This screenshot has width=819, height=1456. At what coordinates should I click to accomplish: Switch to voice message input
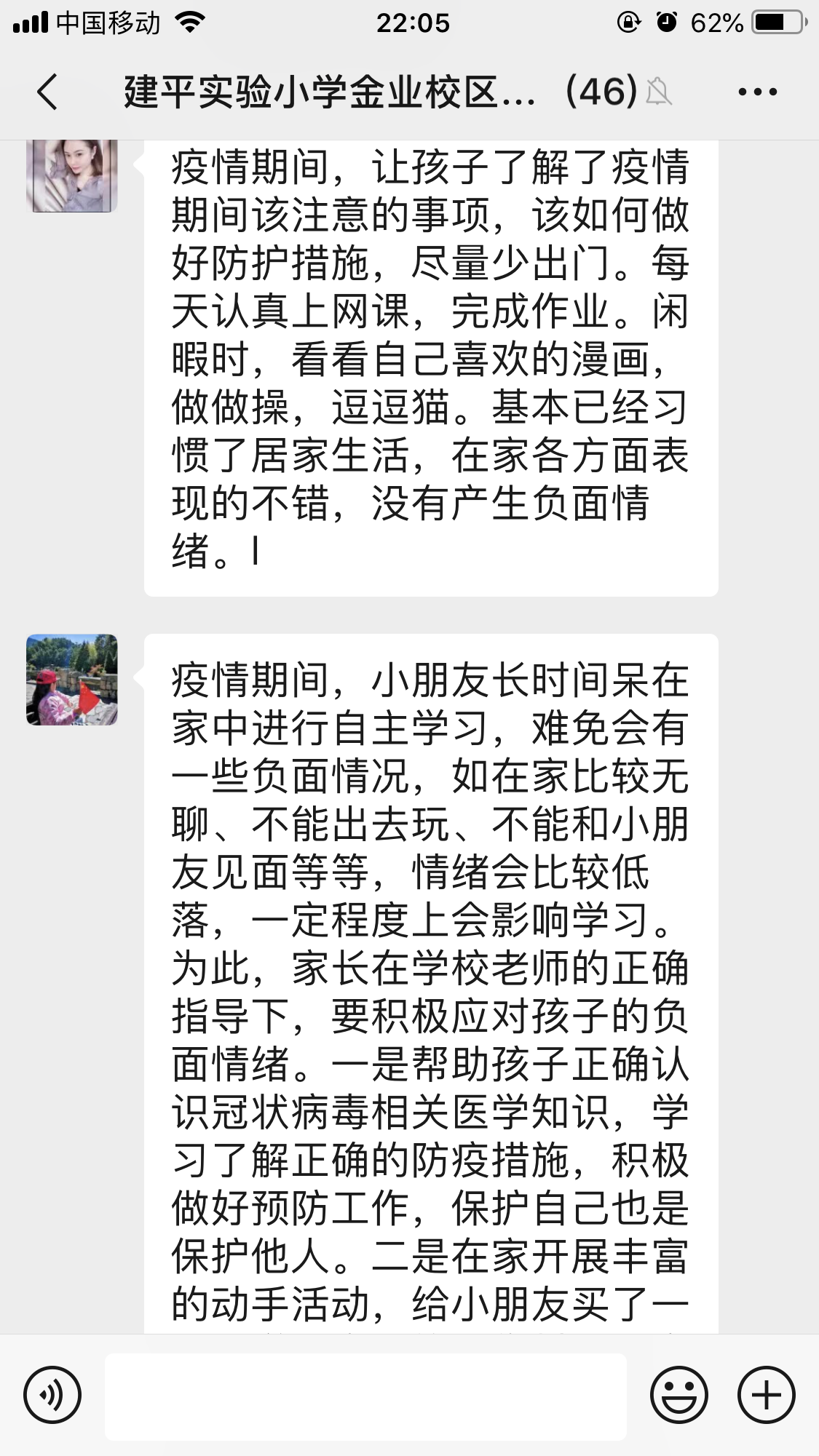click(x=52, y=1395)
